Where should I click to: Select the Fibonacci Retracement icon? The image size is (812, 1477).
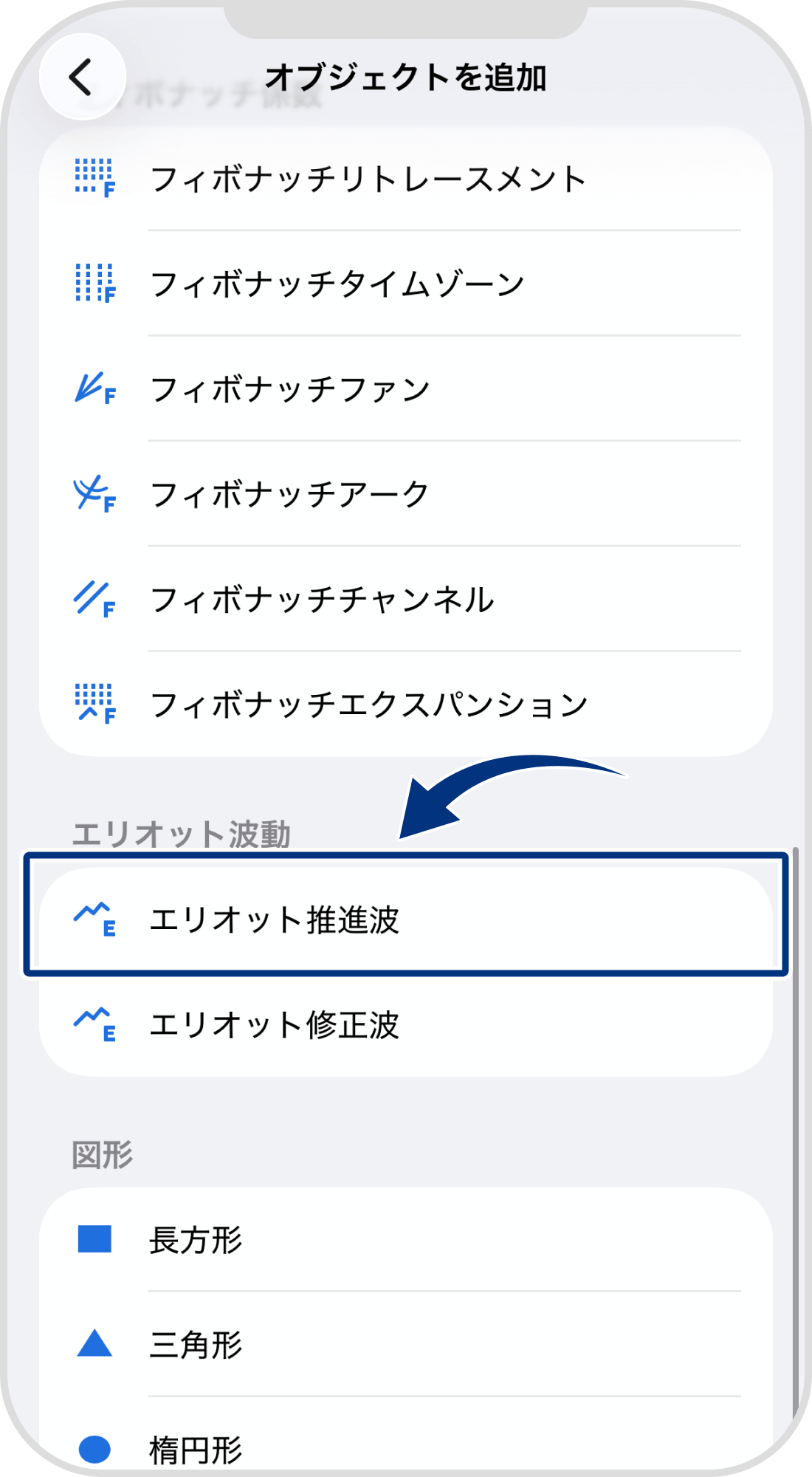[x=94, y=177]
